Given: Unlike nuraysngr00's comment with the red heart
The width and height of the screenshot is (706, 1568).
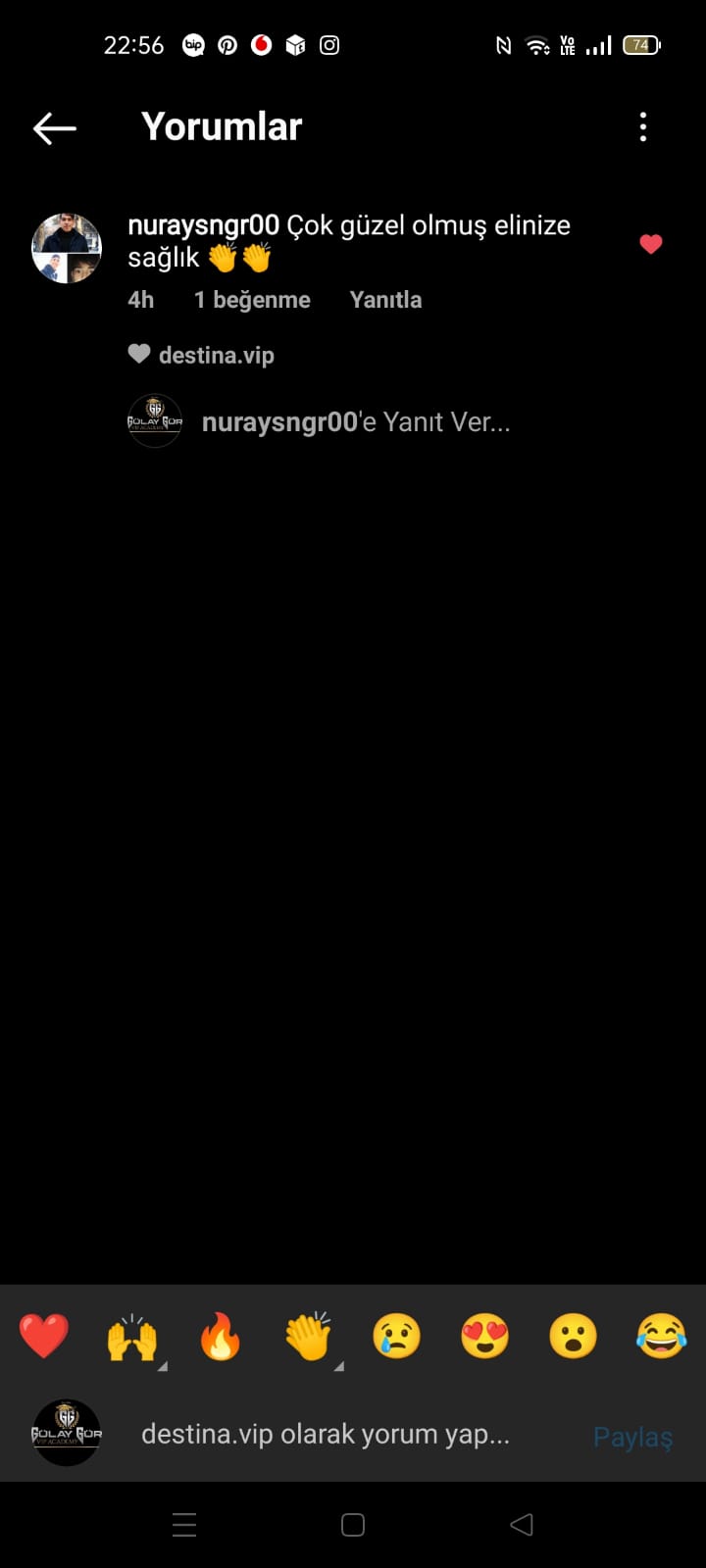Looking at the screenshot, I should (x=651, y=244).
